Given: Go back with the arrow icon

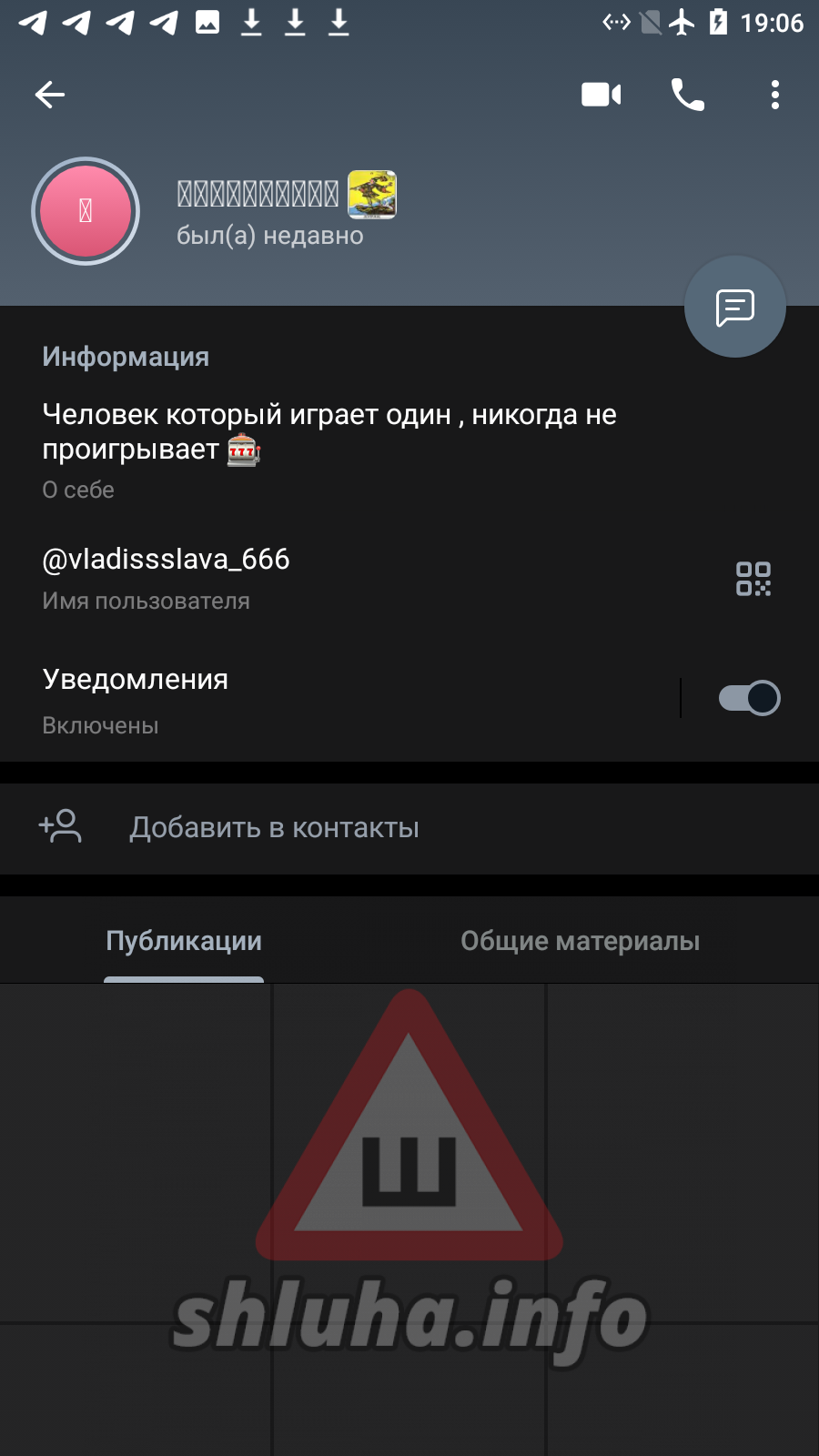Looking at the screenshot, I should click(x=50, y=95).
